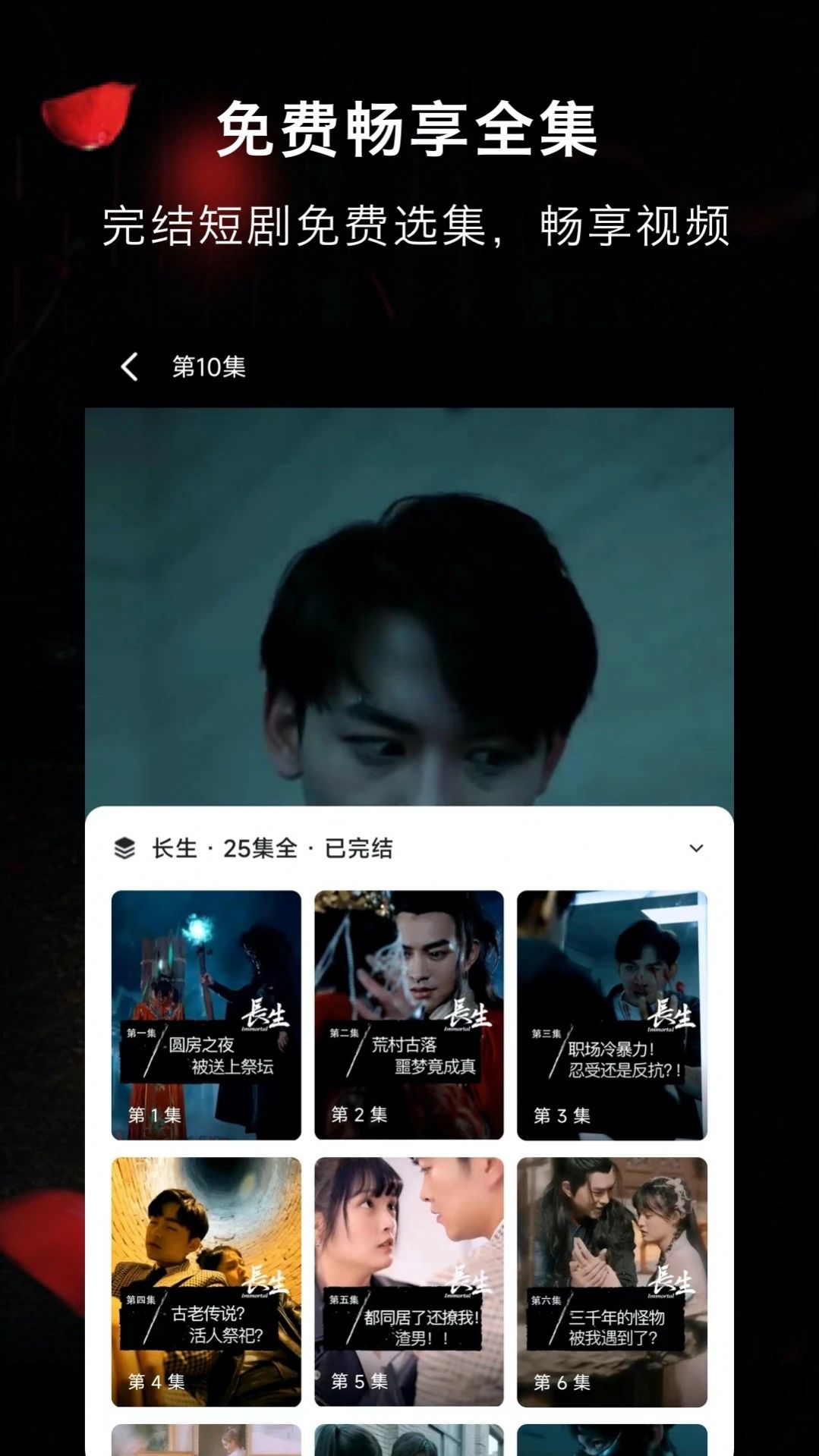Click the subtitle 完结短剧免费选集，畅享视频
819x1456 pixels.
click(x=417, y=224)
